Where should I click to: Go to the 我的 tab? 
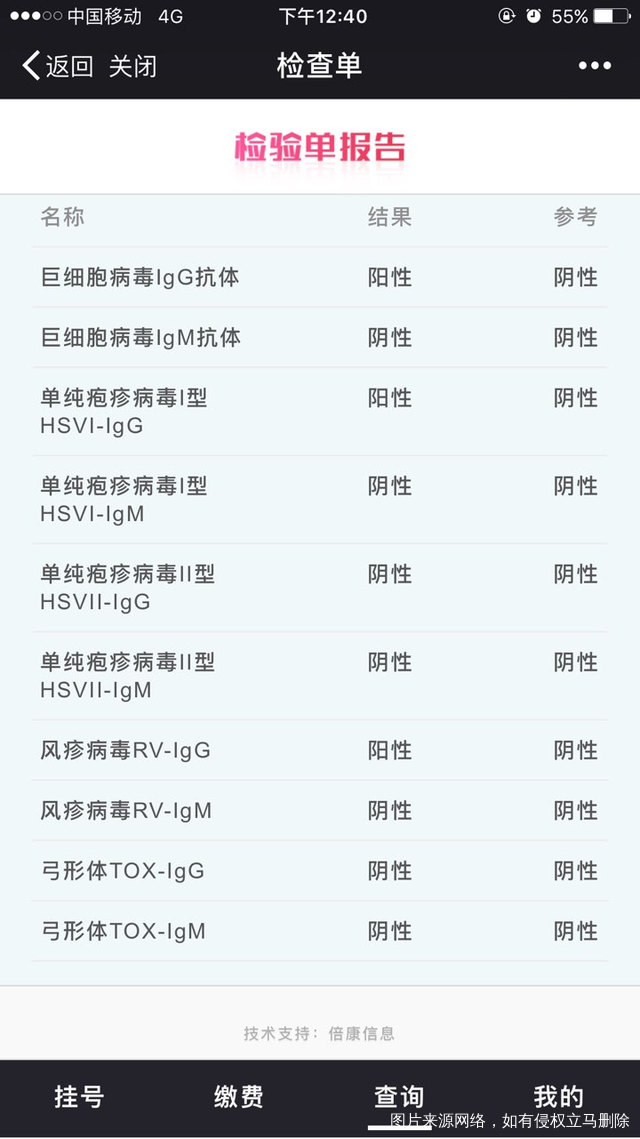coord(558,1096)
